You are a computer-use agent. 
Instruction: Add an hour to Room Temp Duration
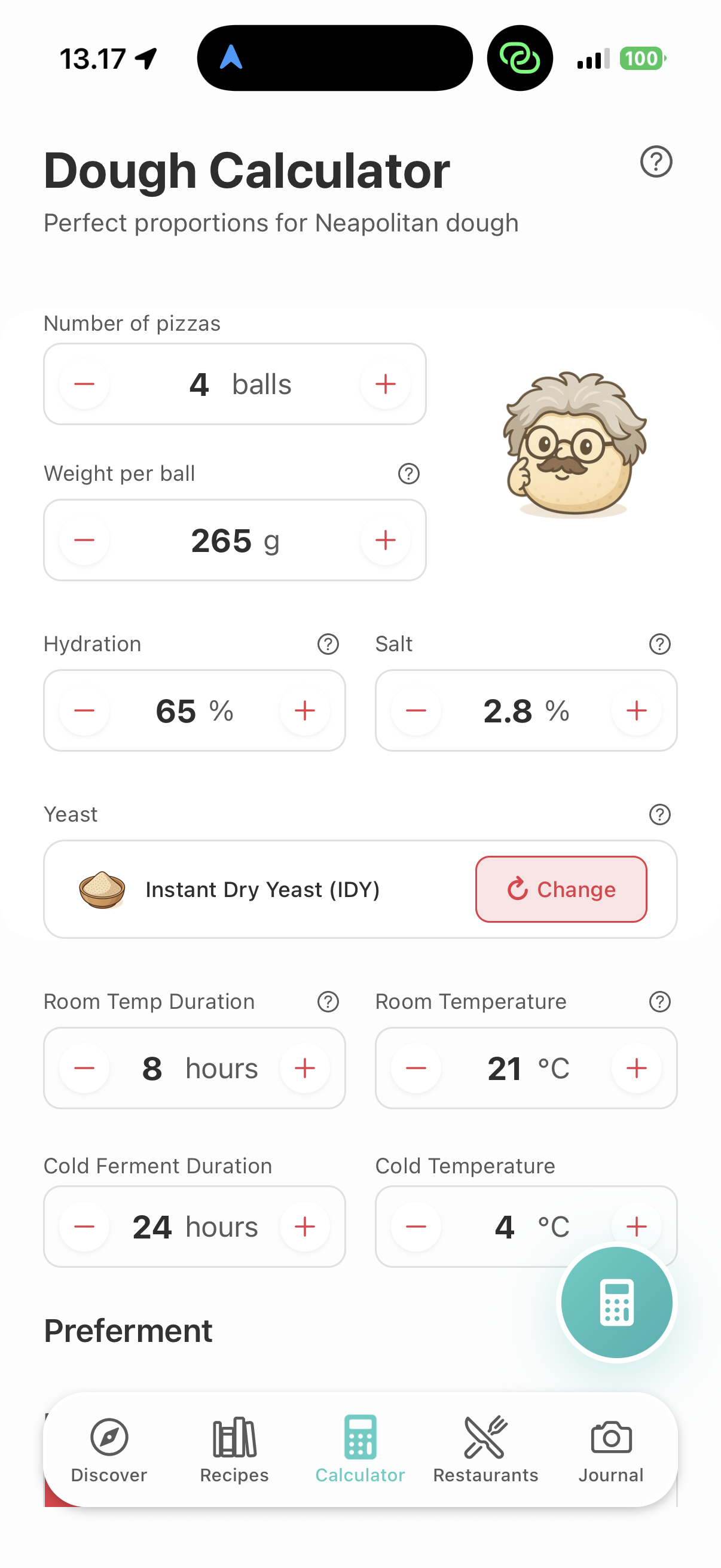pos(304,1067)
